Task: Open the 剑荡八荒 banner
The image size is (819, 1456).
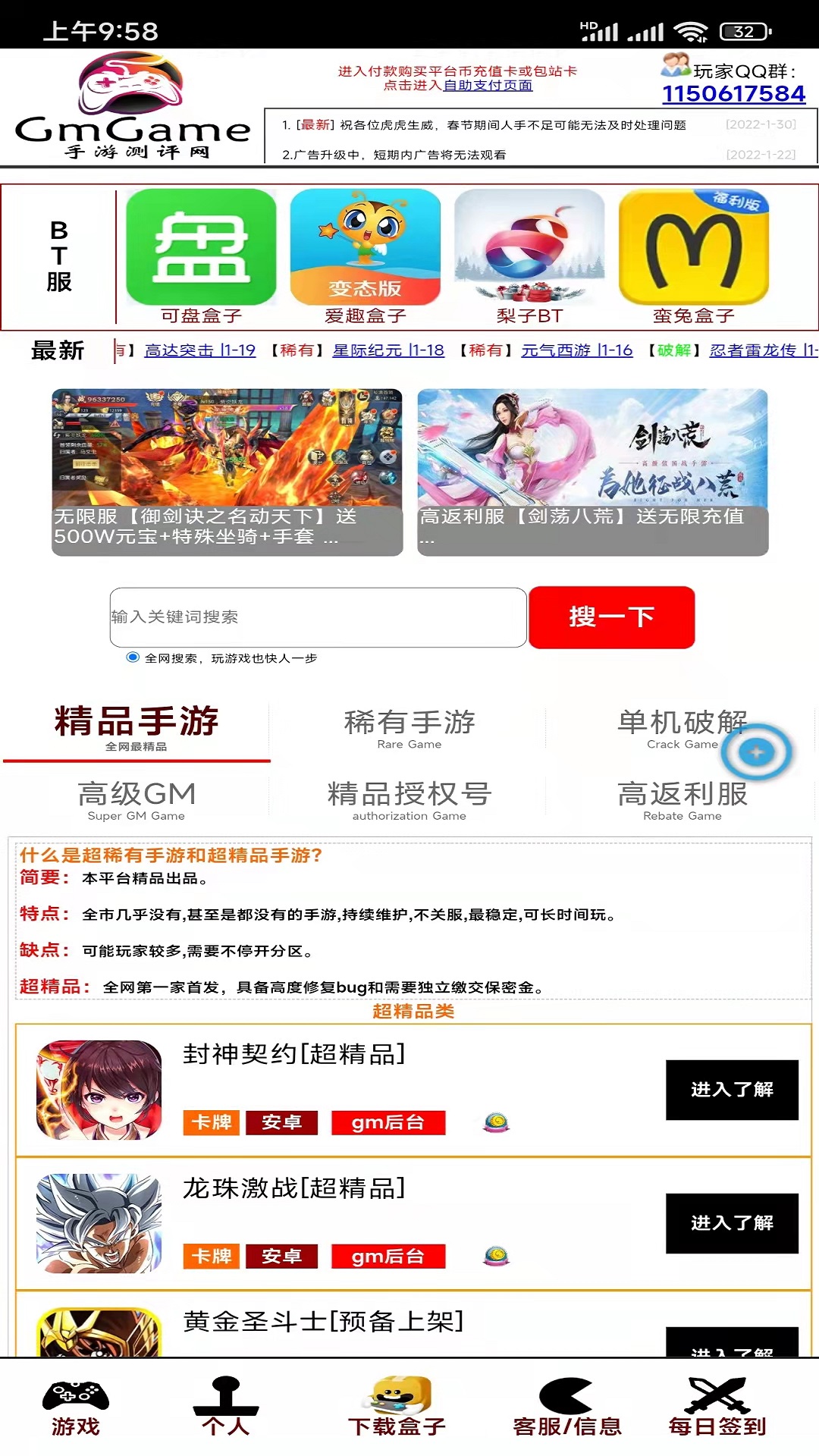Action: tap(592, 472)
